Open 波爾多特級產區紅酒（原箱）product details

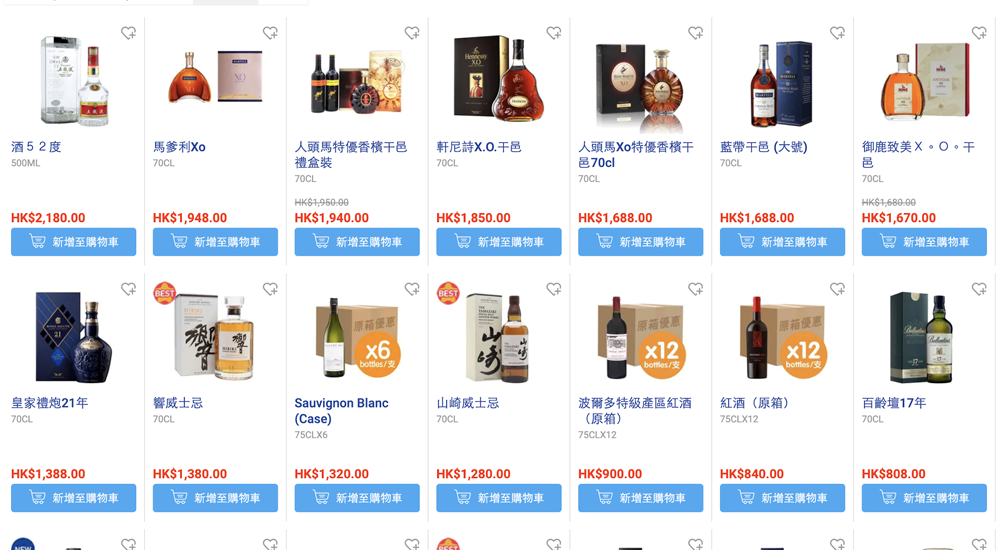(635, 410)
